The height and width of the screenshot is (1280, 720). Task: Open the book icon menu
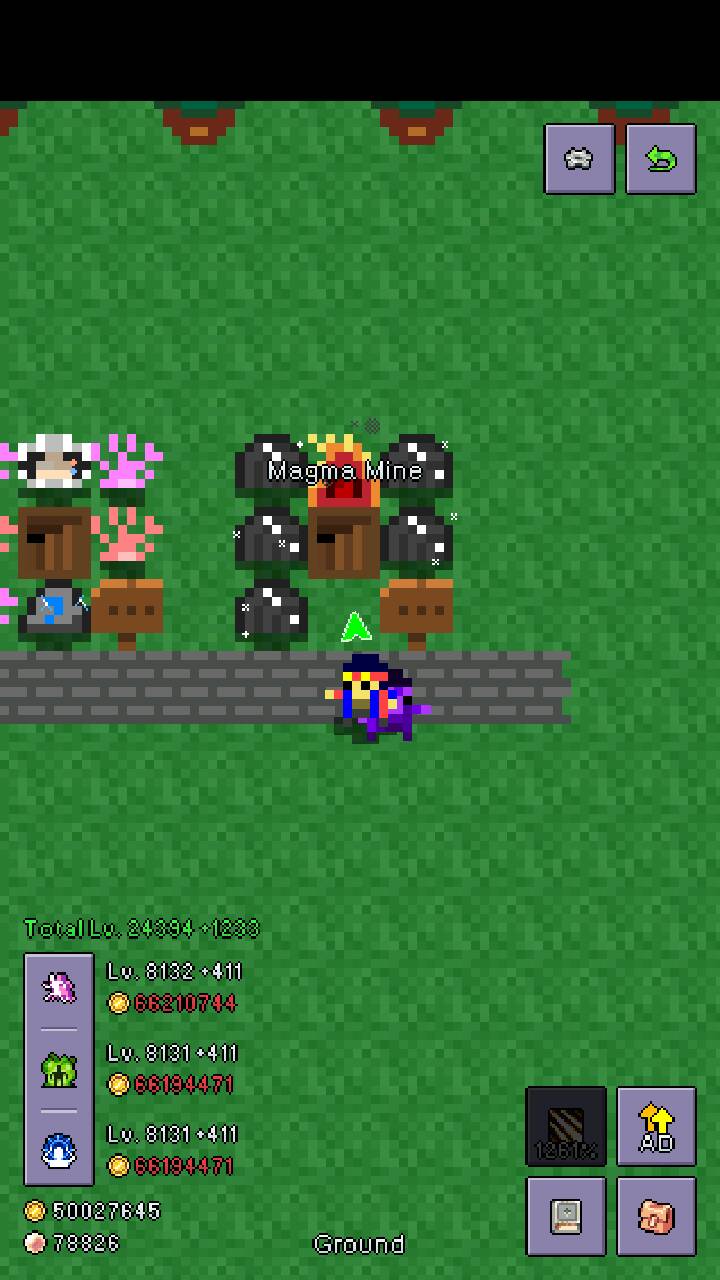point(566,1216)
